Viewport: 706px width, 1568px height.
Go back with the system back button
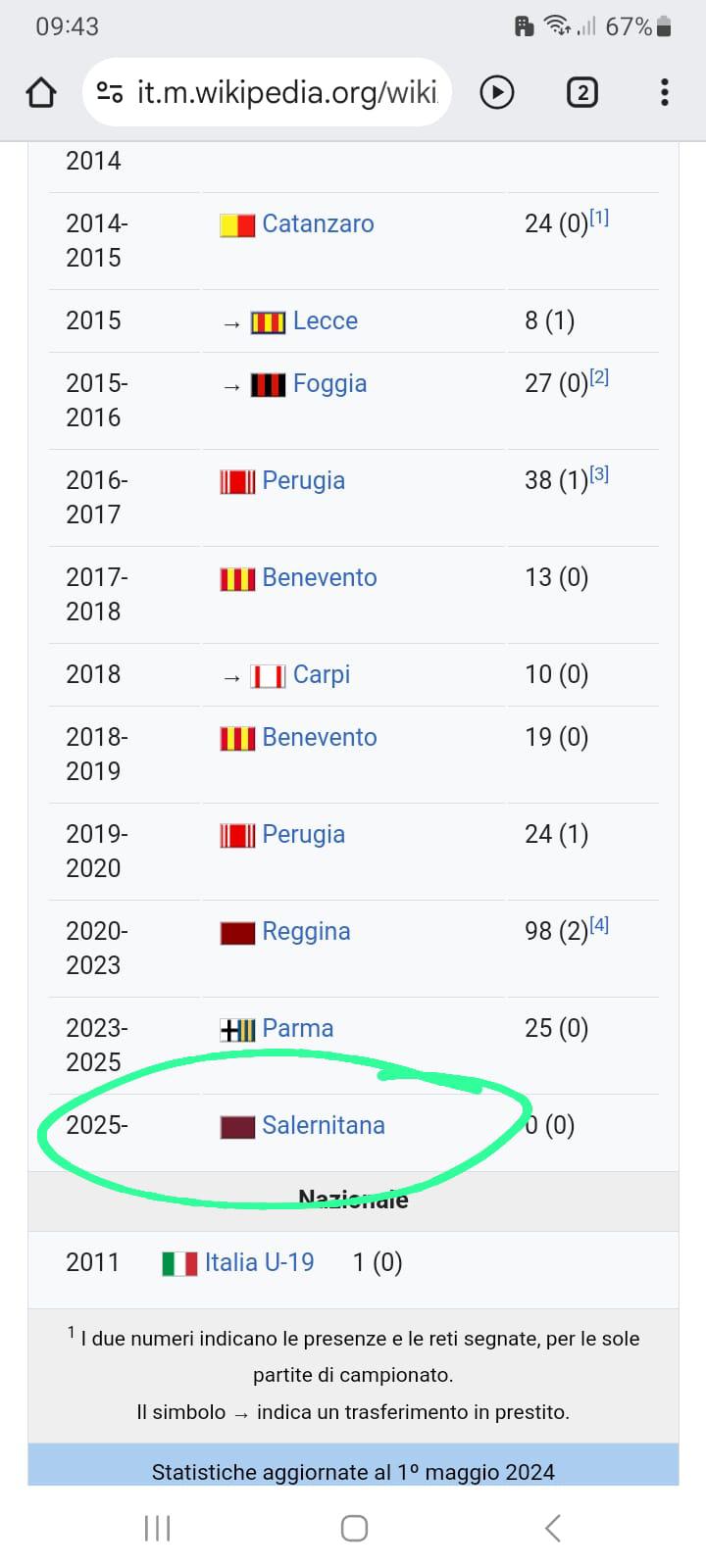tap(552, 1528)
